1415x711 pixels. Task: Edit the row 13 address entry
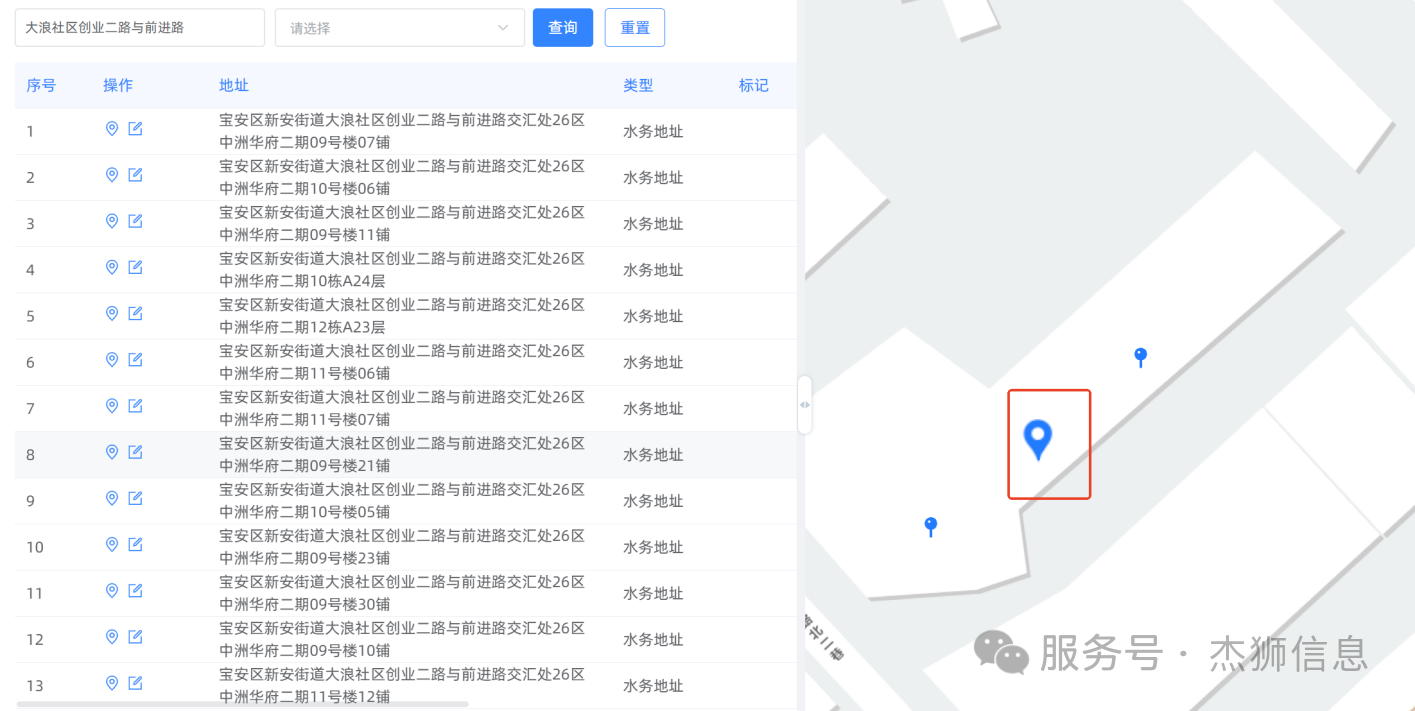click(x=135, y=683)
